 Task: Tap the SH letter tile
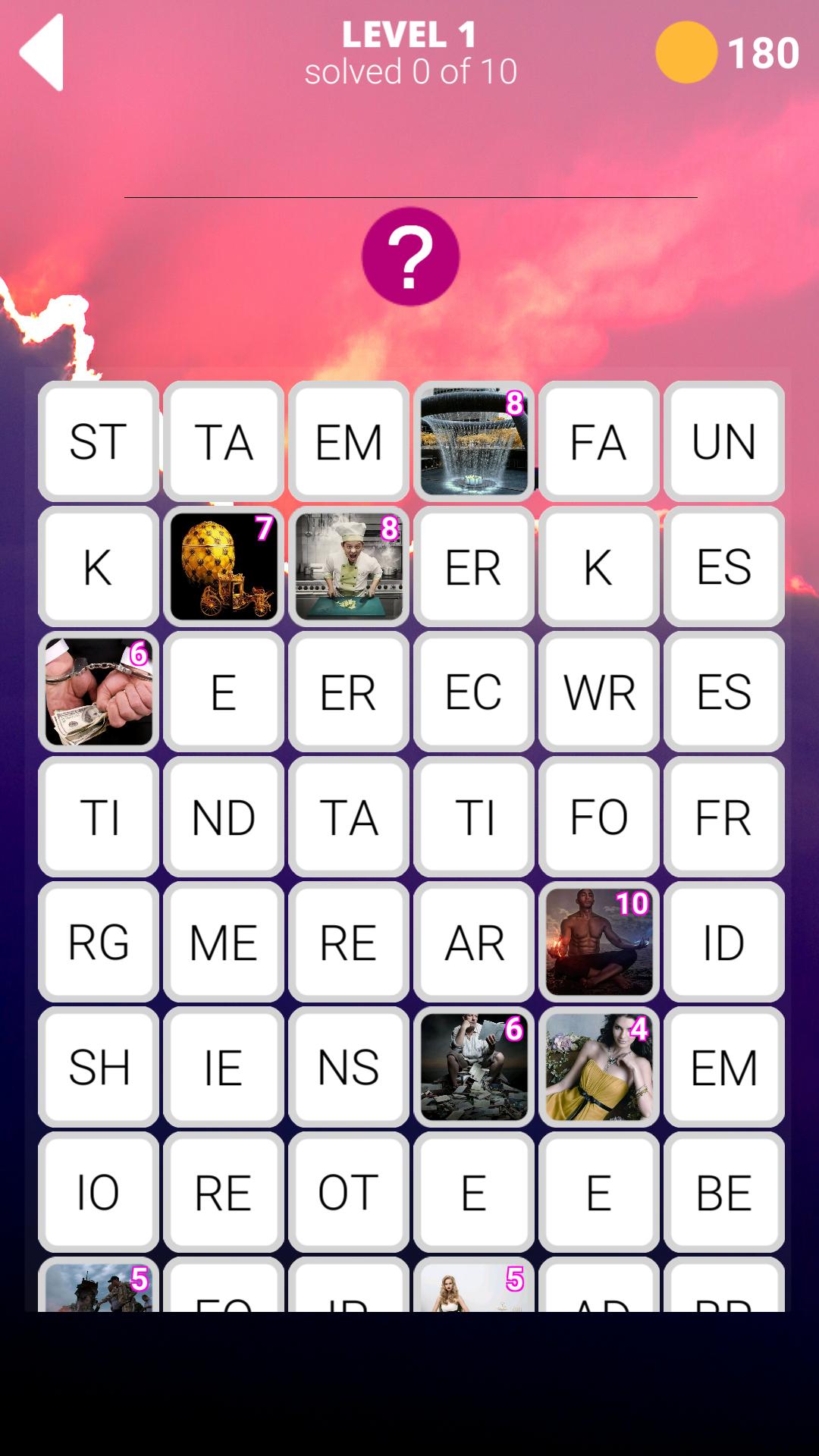coord(99,1067)
